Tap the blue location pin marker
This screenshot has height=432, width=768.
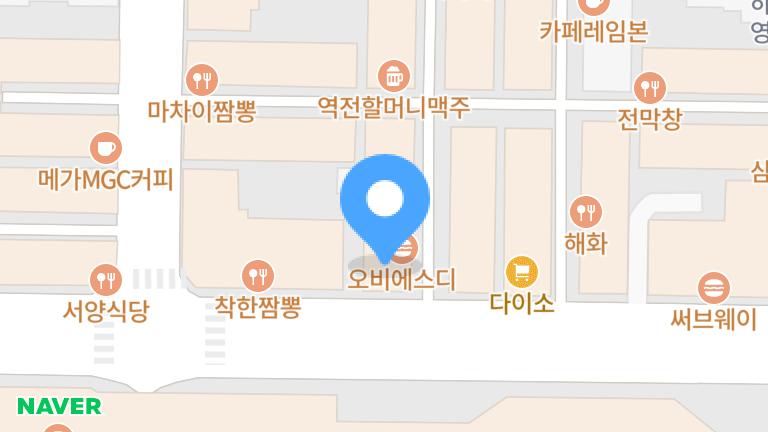tap(385, 200)
